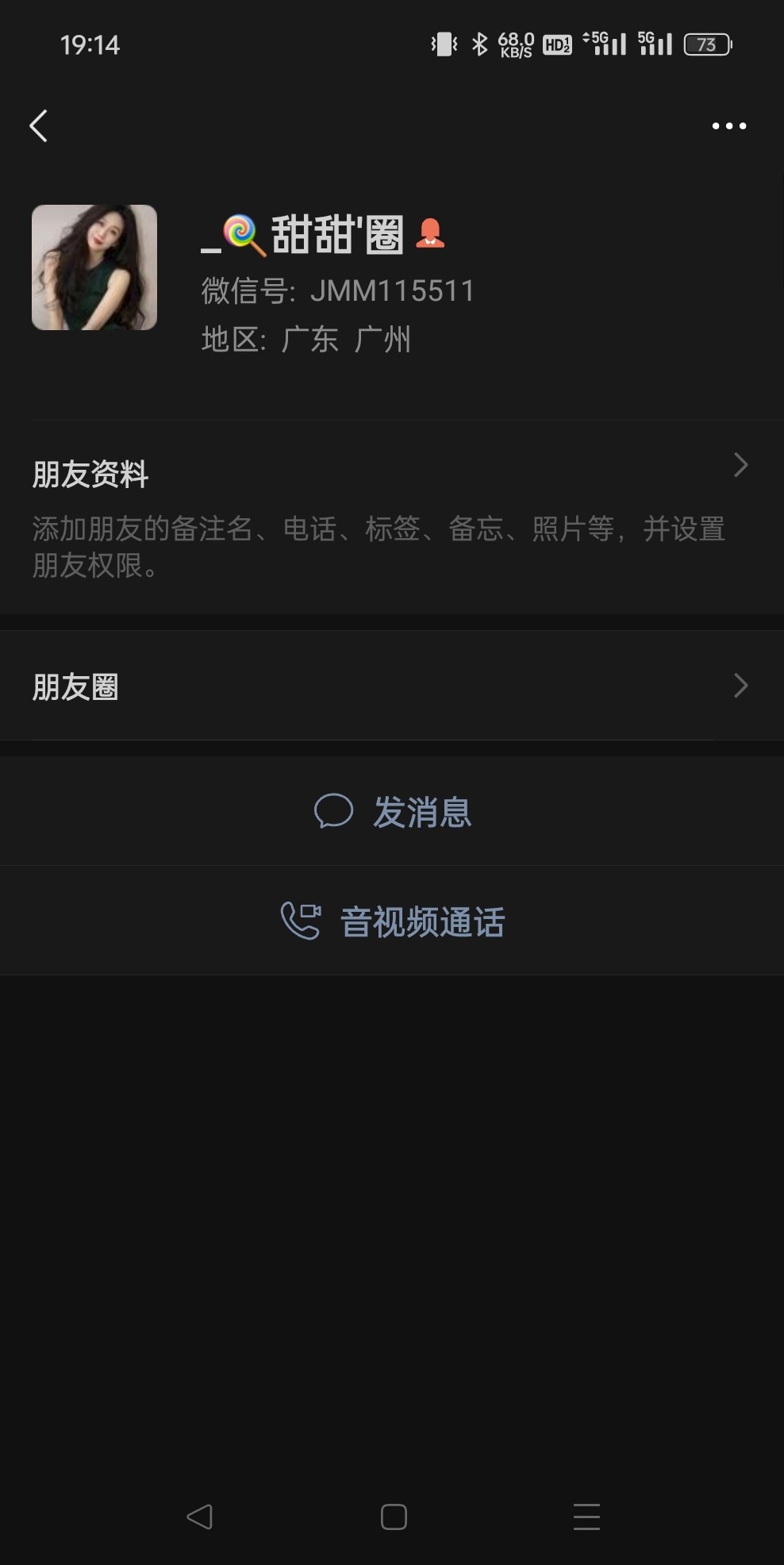The height and width of the screenshot is (1565, 784).
Task: Tap 发消息 to send a message
Action: (392, 812)
